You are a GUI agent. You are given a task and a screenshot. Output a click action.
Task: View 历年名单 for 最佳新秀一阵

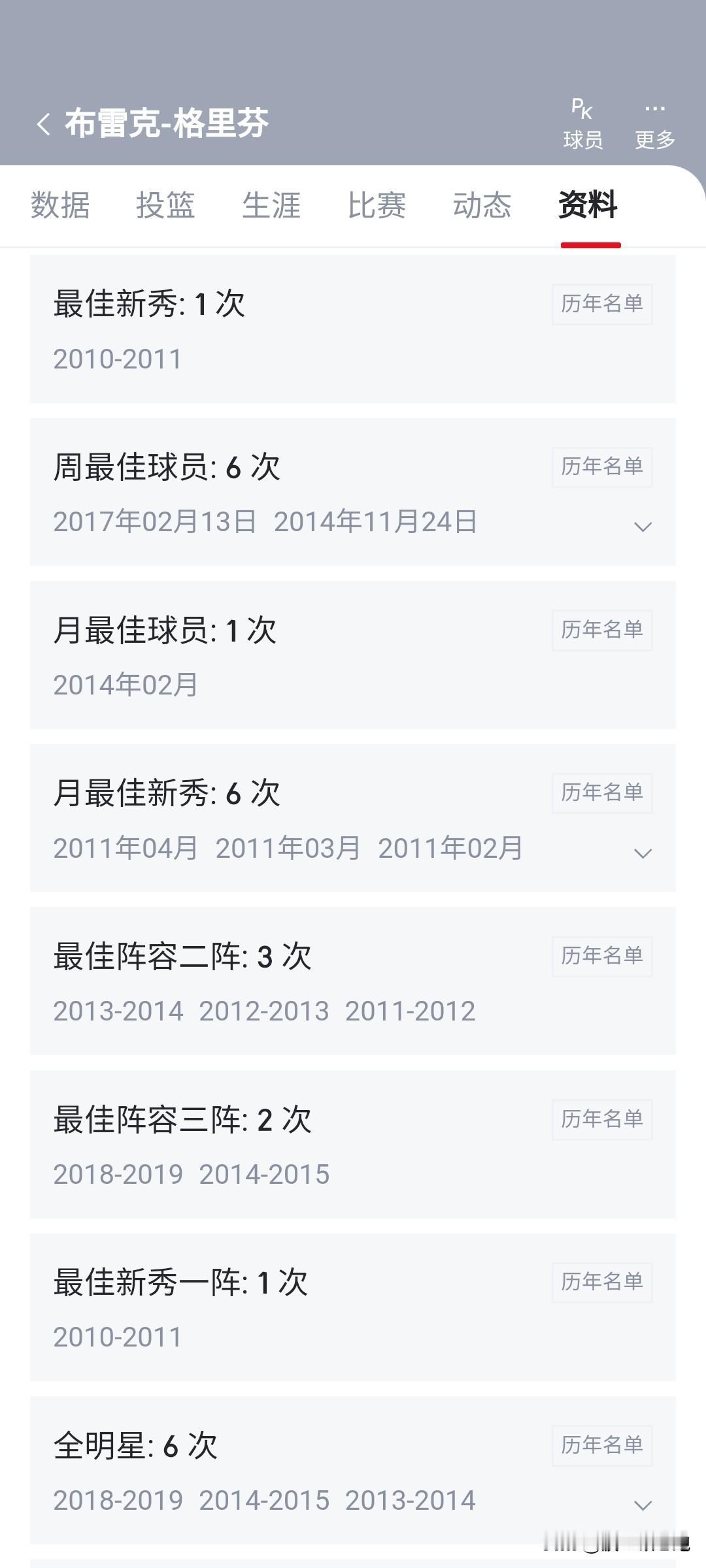(601, 1282)
